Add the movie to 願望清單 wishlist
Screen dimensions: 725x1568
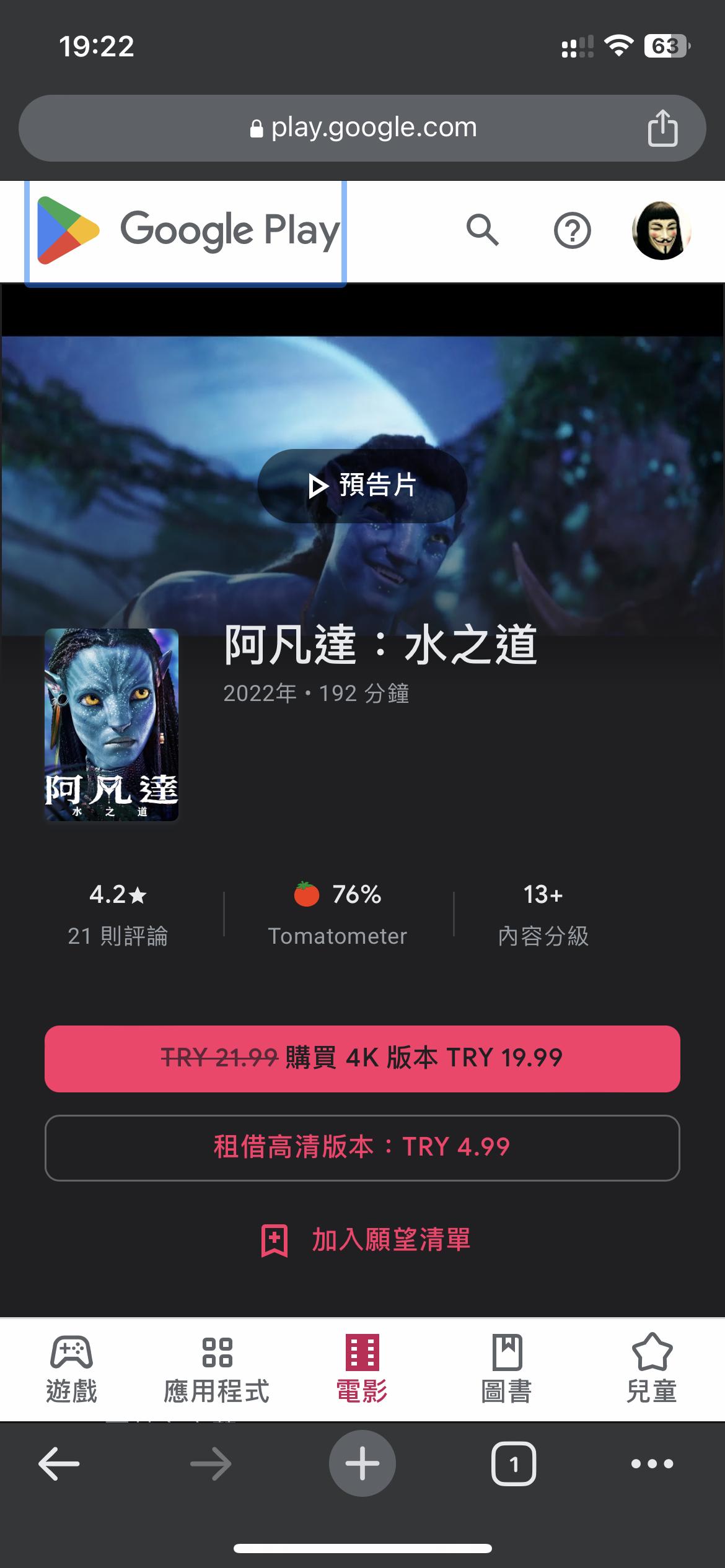[366, 1240]
